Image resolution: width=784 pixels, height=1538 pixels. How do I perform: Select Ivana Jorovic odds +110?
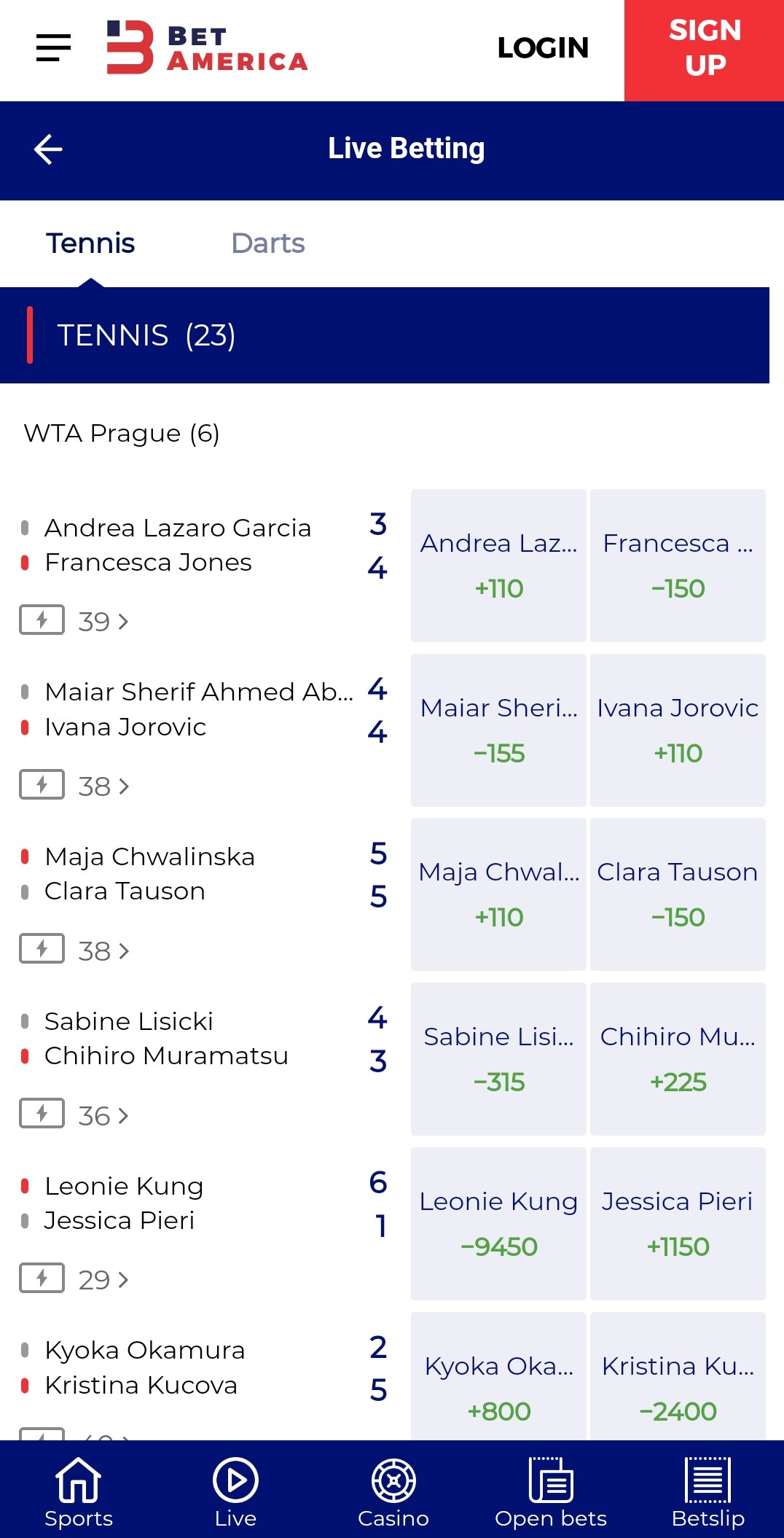point(678,730)
